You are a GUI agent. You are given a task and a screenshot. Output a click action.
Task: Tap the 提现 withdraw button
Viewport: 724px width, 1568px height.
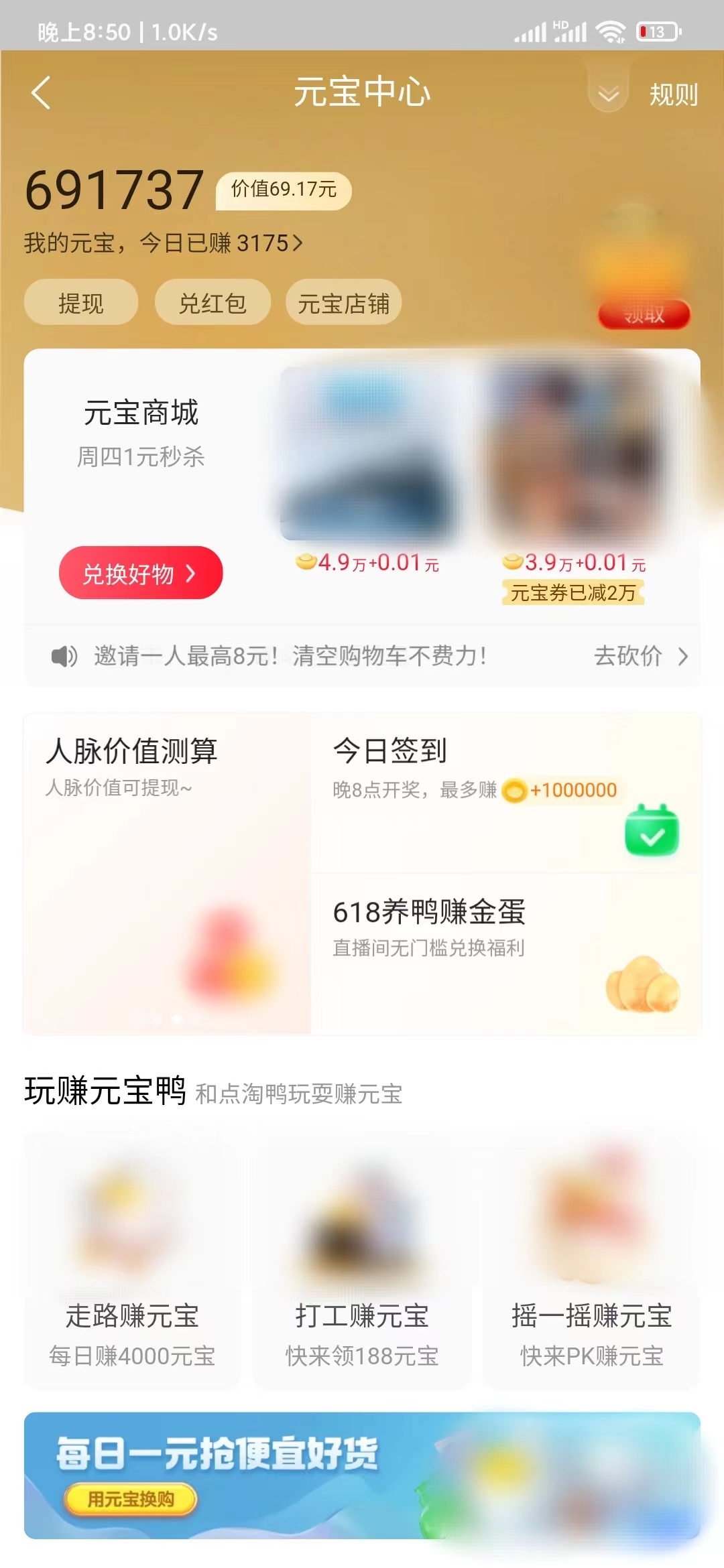click(81, 303)
